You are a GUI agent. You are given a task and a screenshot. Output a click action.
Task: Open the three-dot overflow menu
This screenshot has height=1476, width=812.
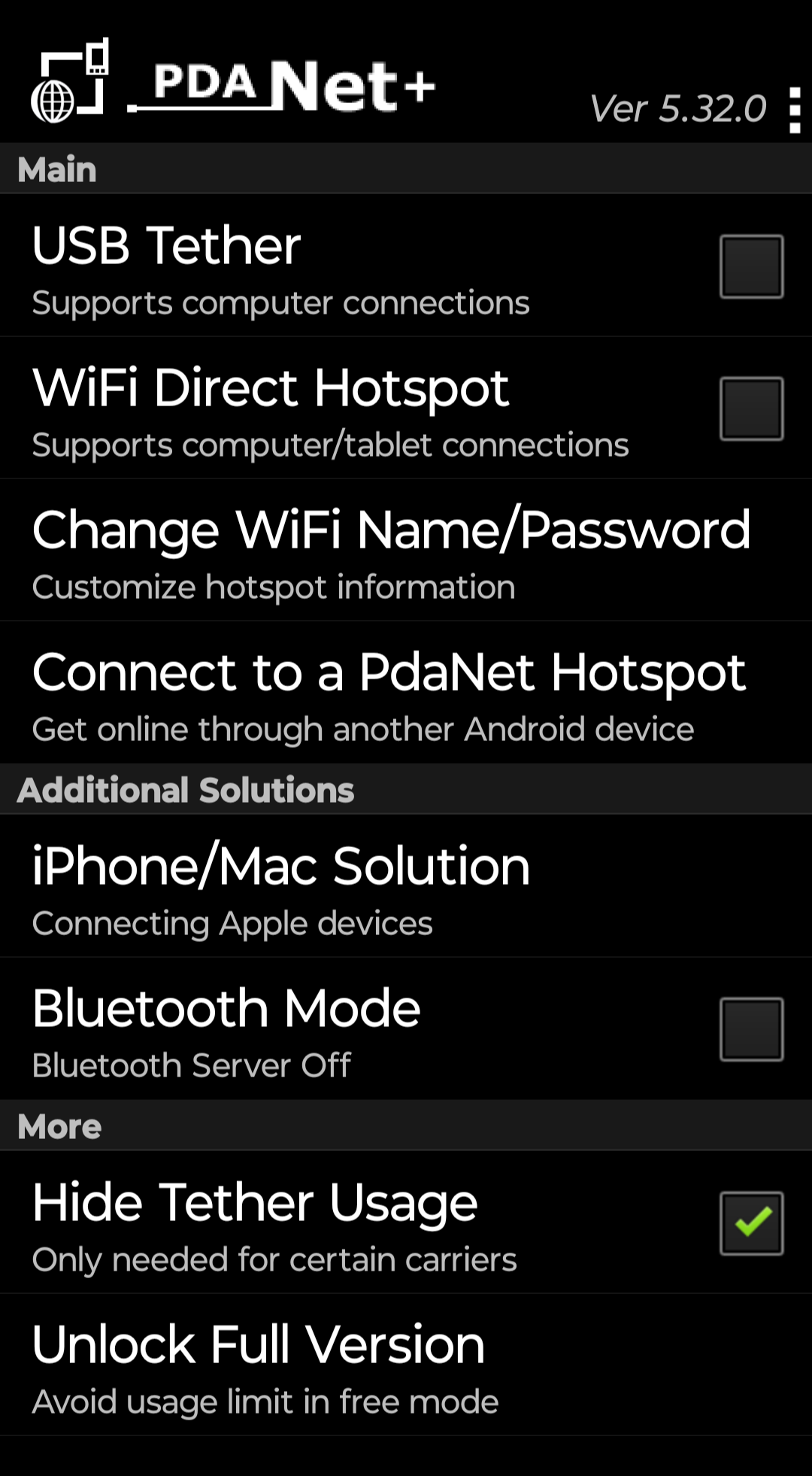(x=795, y=110)
